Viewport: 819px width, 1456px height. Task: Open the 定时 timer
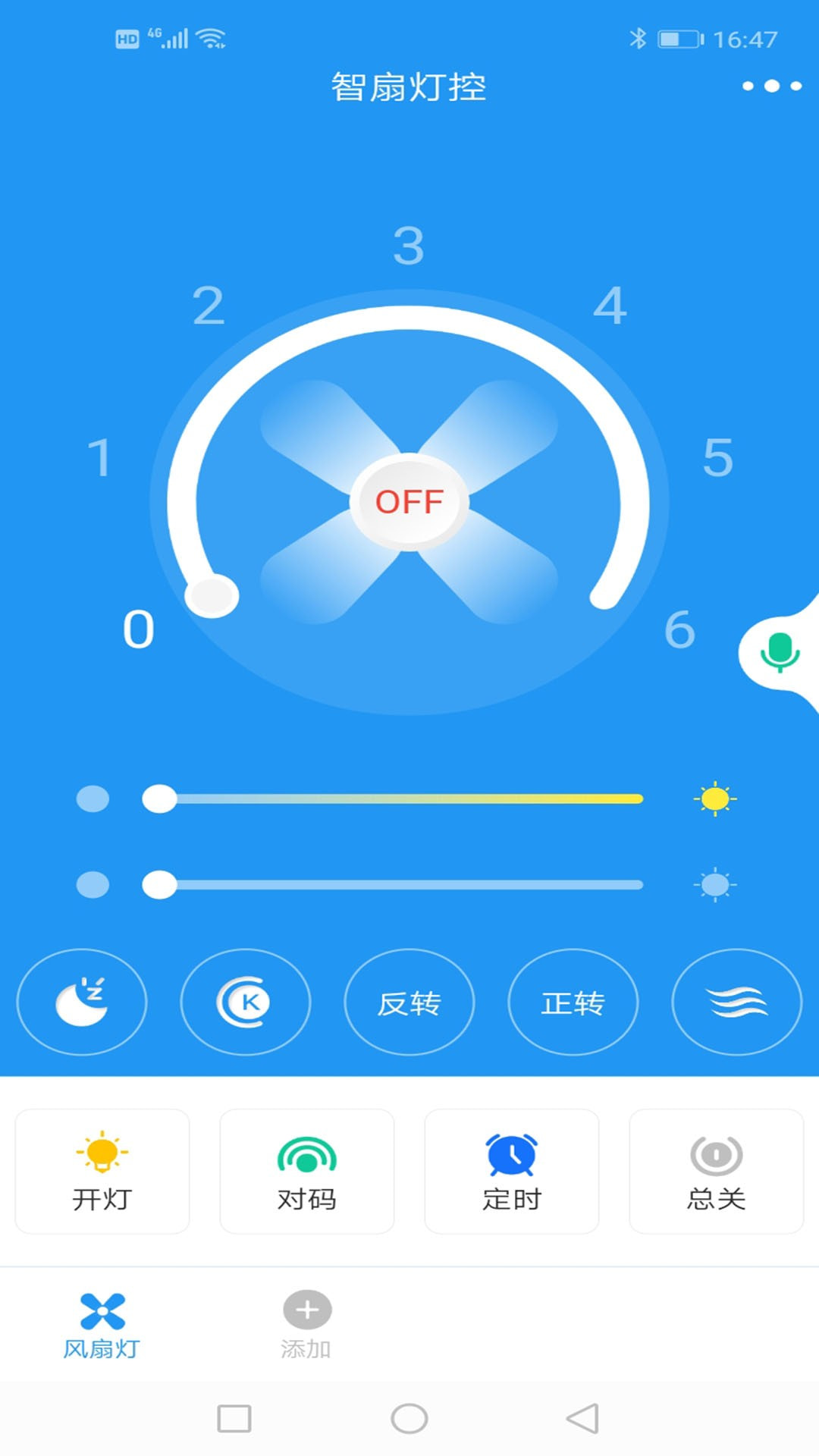512,1171
